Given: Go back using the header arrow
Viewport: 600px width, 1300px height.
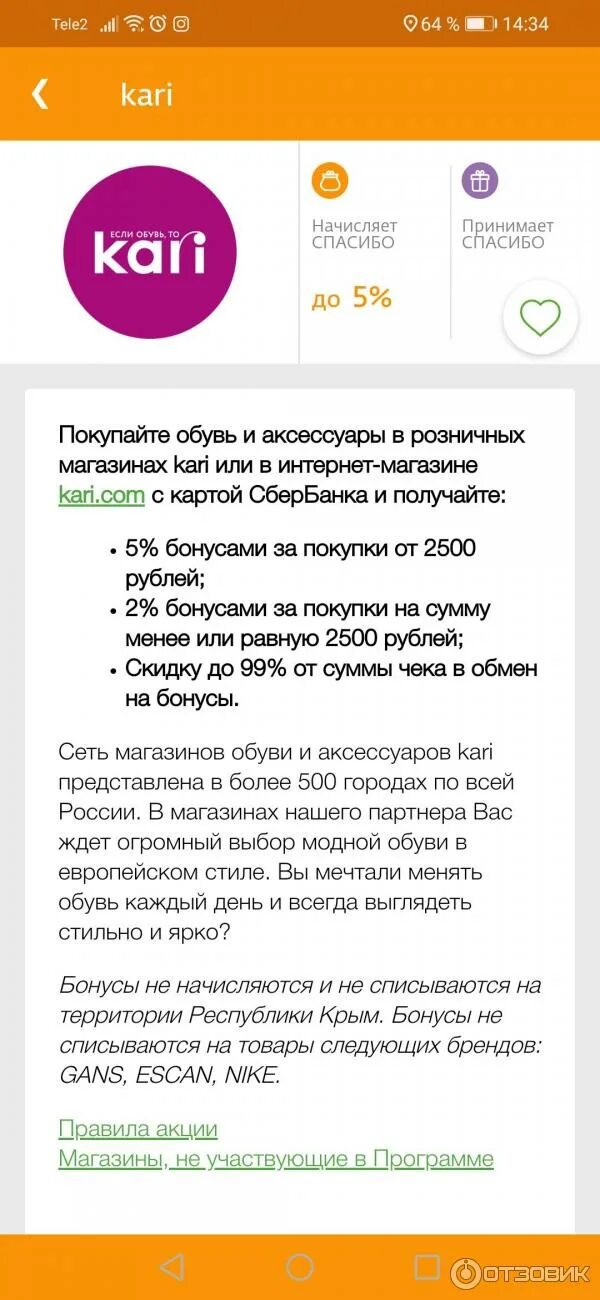Looking at the screenshot, I should click(x=40, y=94).
